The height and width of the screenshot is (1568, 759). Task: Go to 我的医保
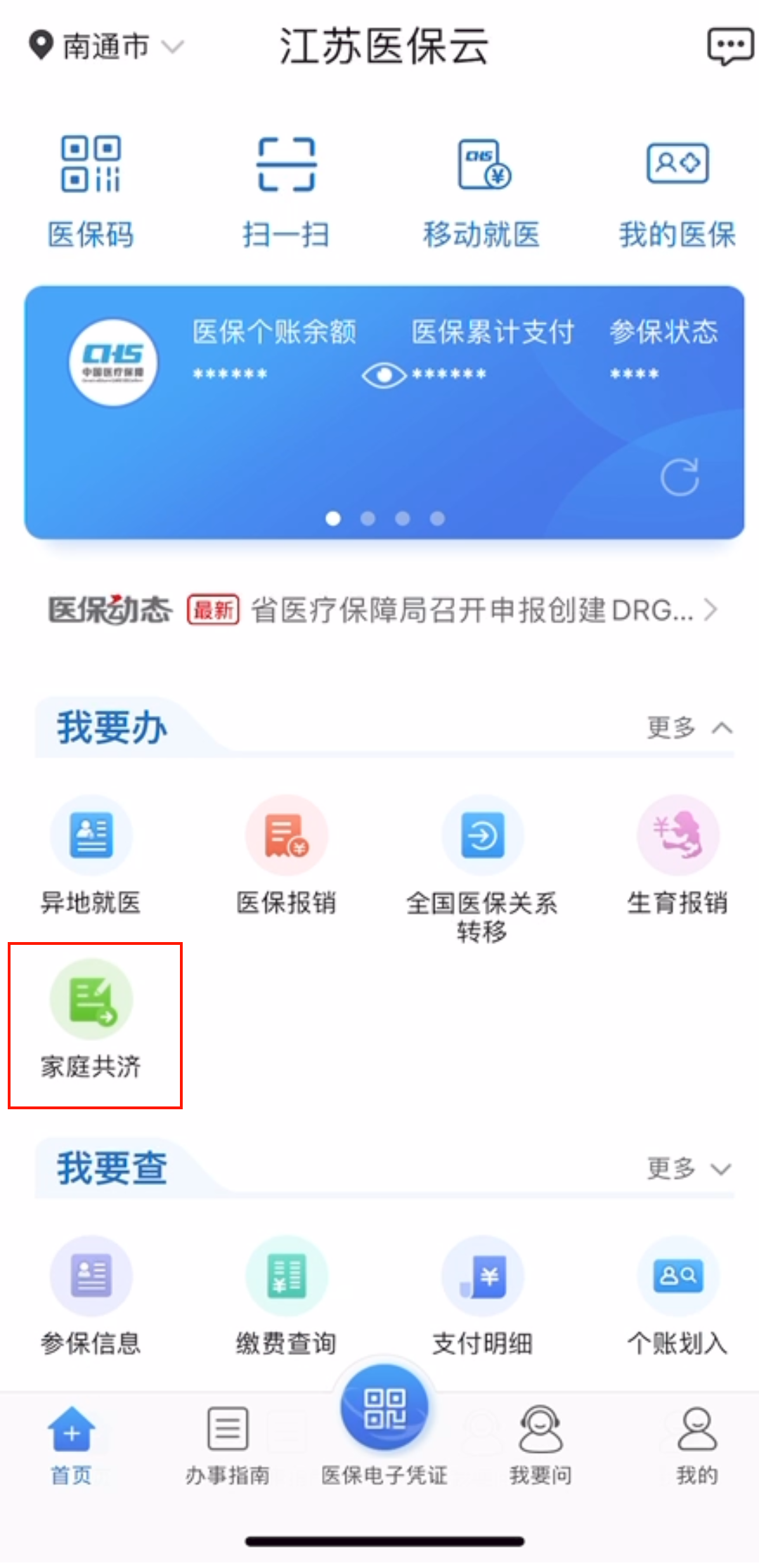click(x=677, y=192)
